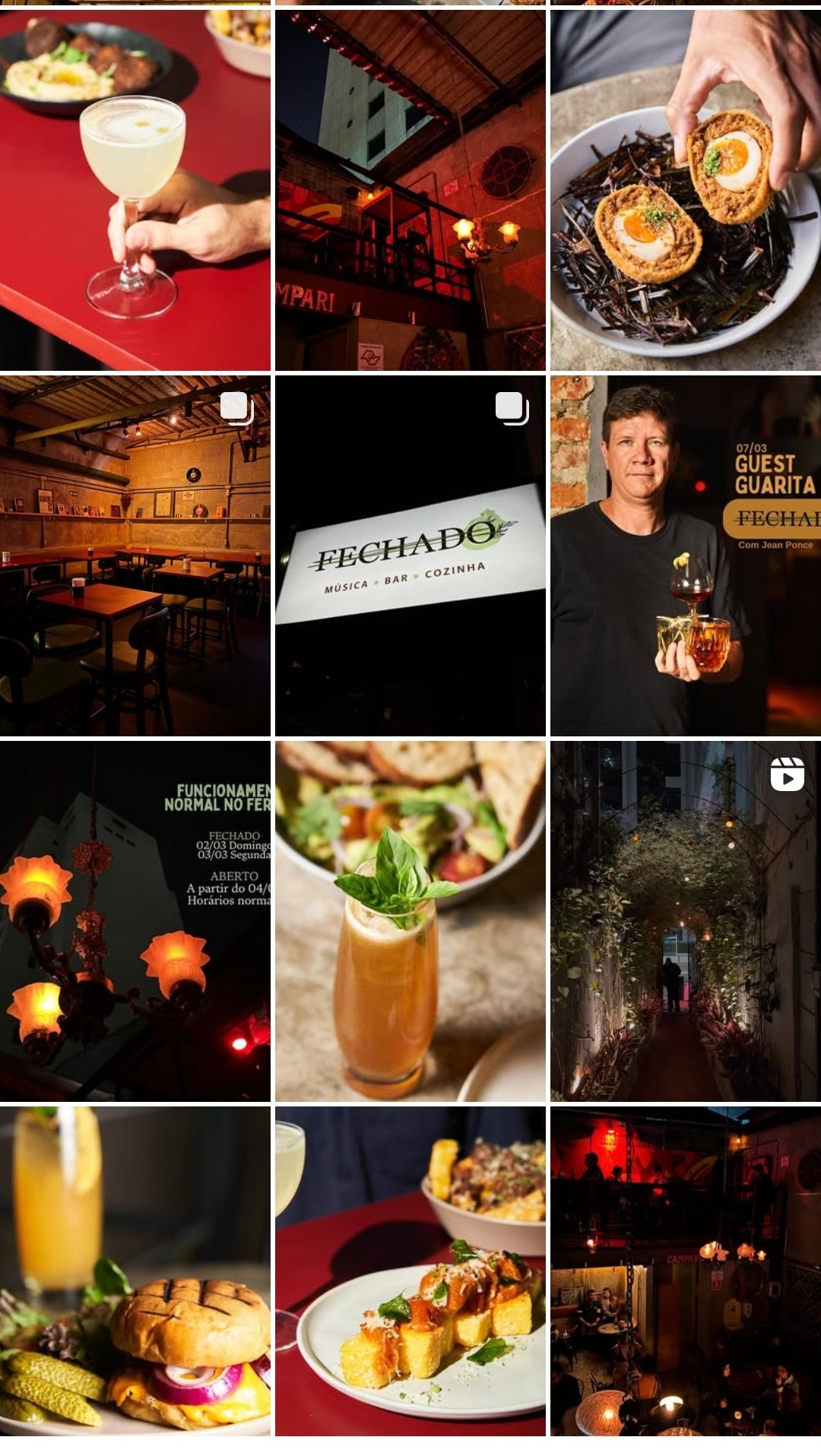Open the Guest Guarita Jean Ponce post
This screenshot has height=1456, width=821.
coord(685,555)
